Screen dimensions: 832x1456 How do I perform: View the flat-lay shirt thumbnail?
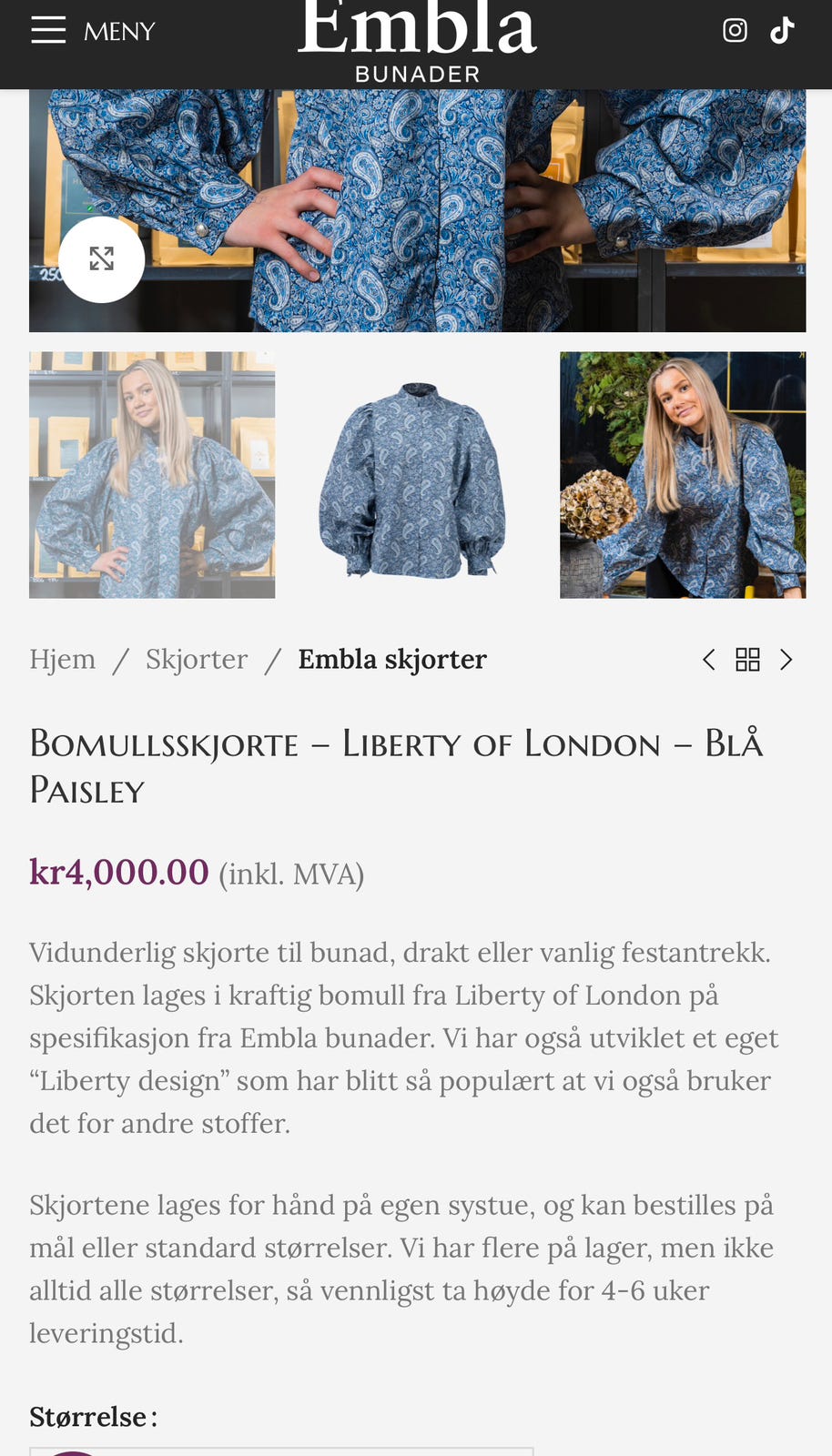[416, 474]
